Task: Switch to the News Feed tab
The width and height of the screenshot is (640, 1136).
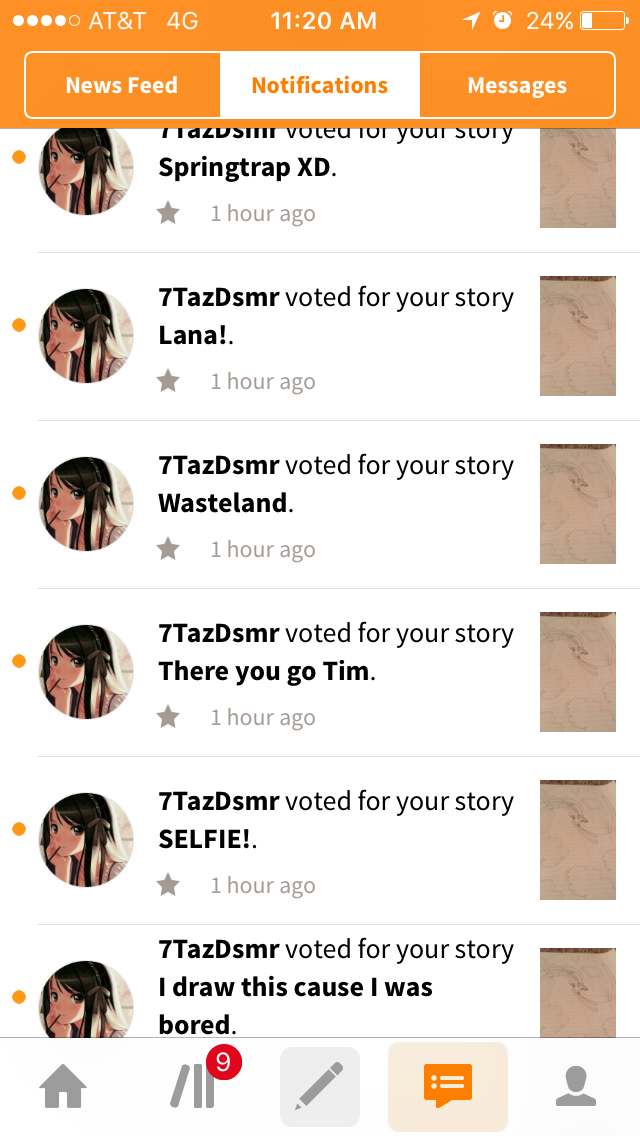Action: point(122,85)
